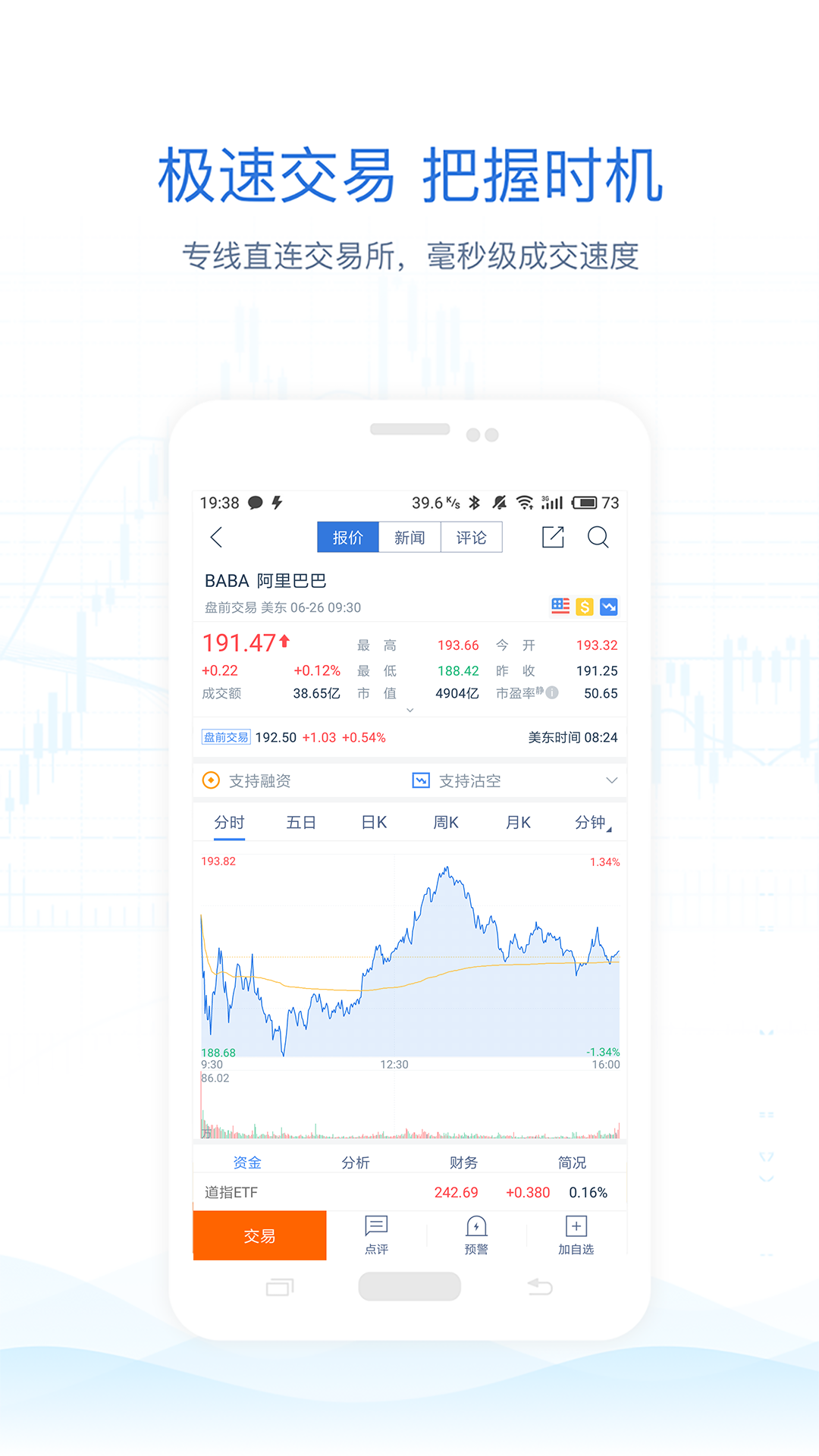Select the dollar currency icon
Screen dimensions: 819x1456
pyautogui.click(x=584, y=606)
